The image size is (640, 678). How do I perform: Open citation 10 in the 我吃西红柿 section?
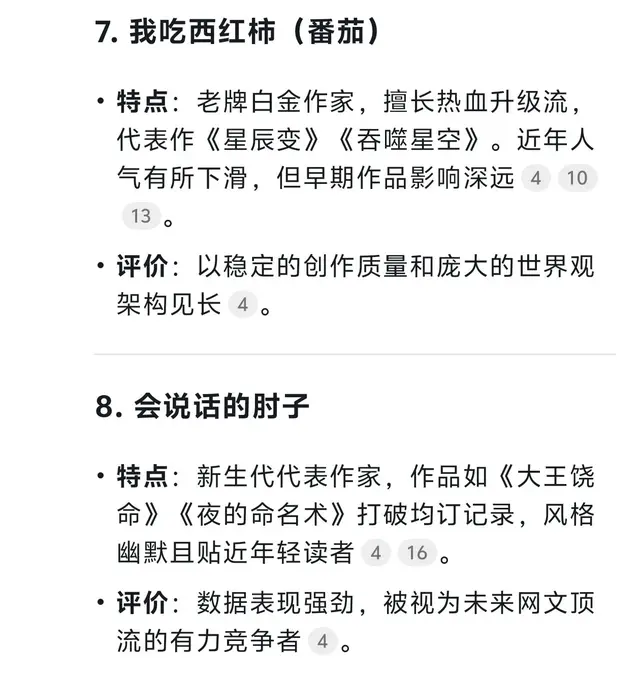(577, 180)
